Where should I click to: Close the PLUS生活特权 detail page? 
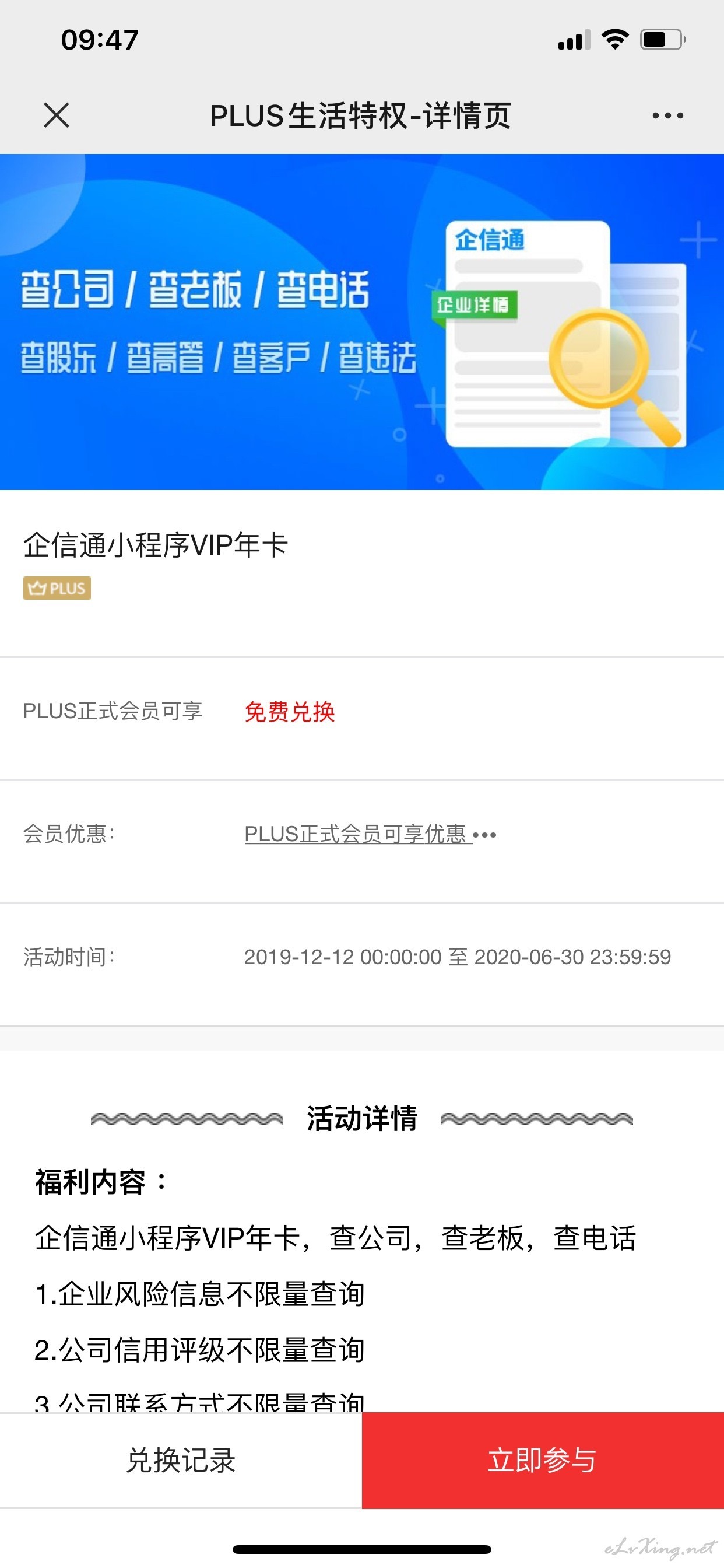[57, 115]
